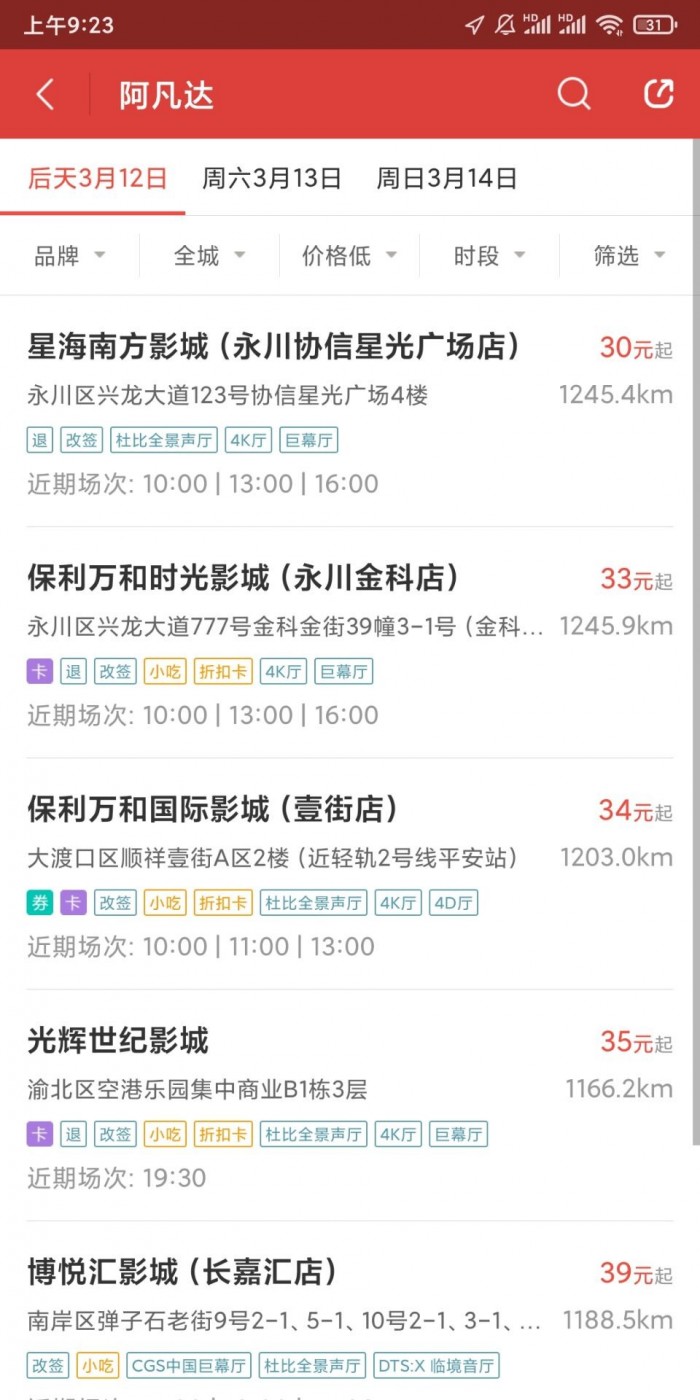Screen dimensions: 700x1400
Task: Expand the 品牌 filter dropdown
Action: click(x=70, y=256)
